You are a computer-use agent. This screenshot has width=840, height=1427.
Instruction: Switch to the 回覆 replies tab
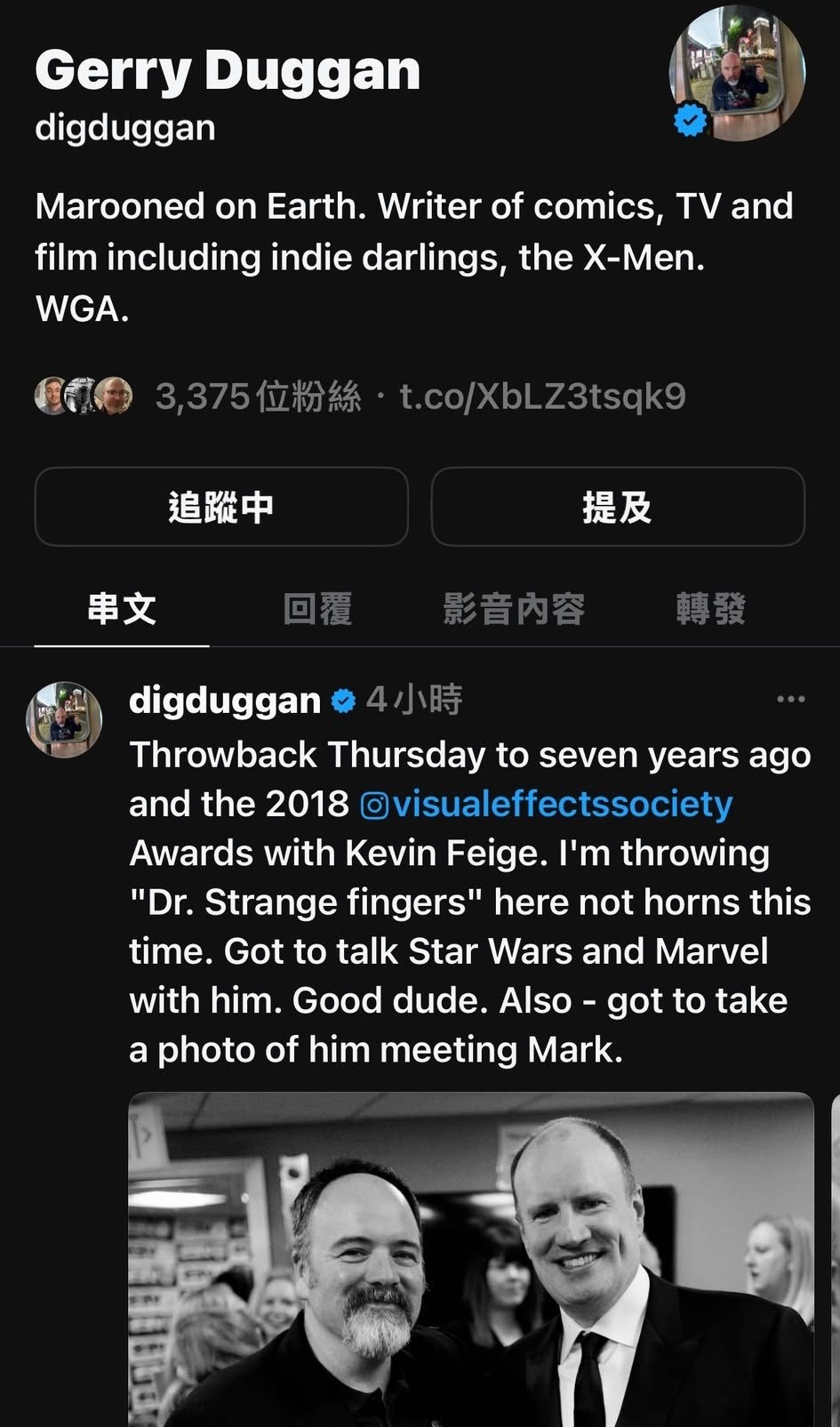317,609
